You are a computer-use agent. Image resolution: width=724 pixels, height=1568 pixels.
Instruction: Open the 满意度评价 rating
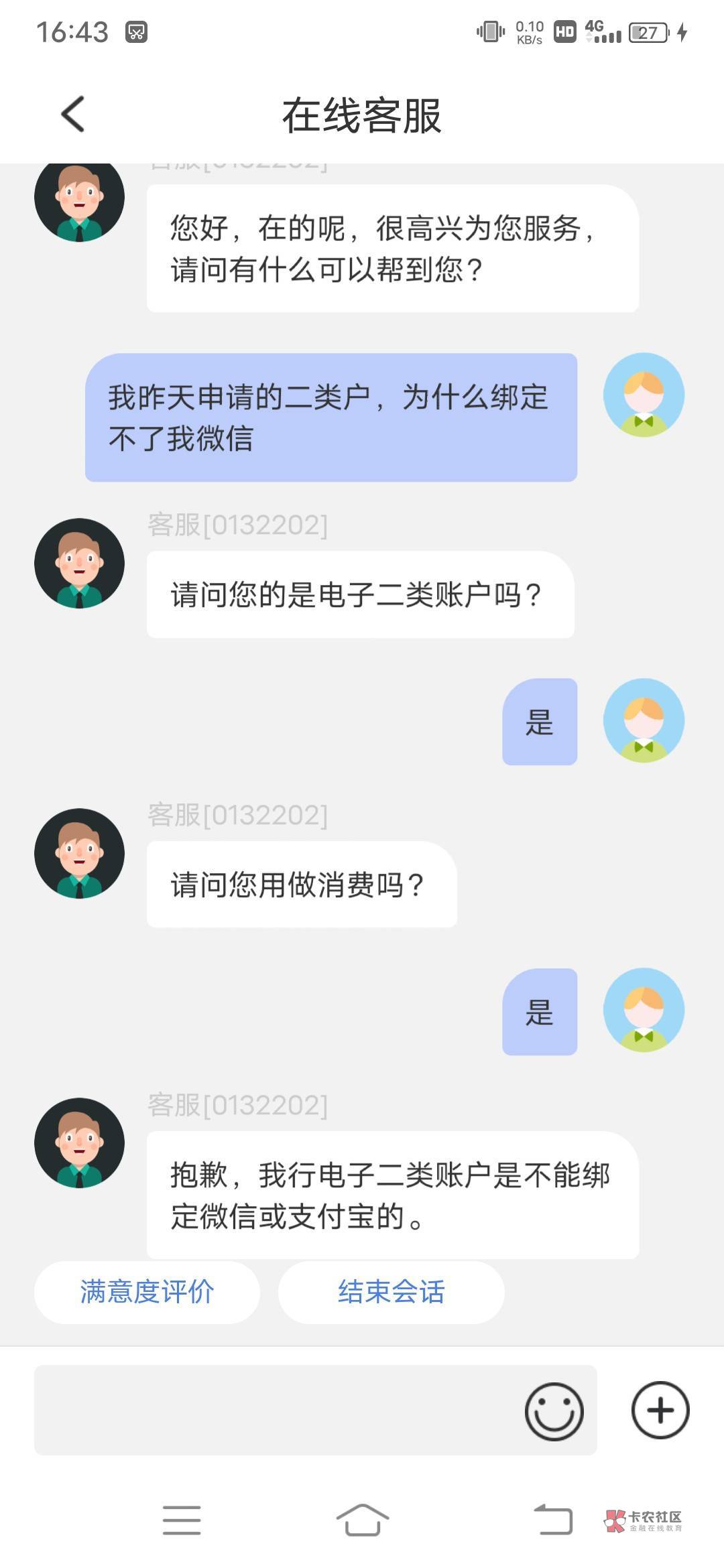click(147, 1292)
